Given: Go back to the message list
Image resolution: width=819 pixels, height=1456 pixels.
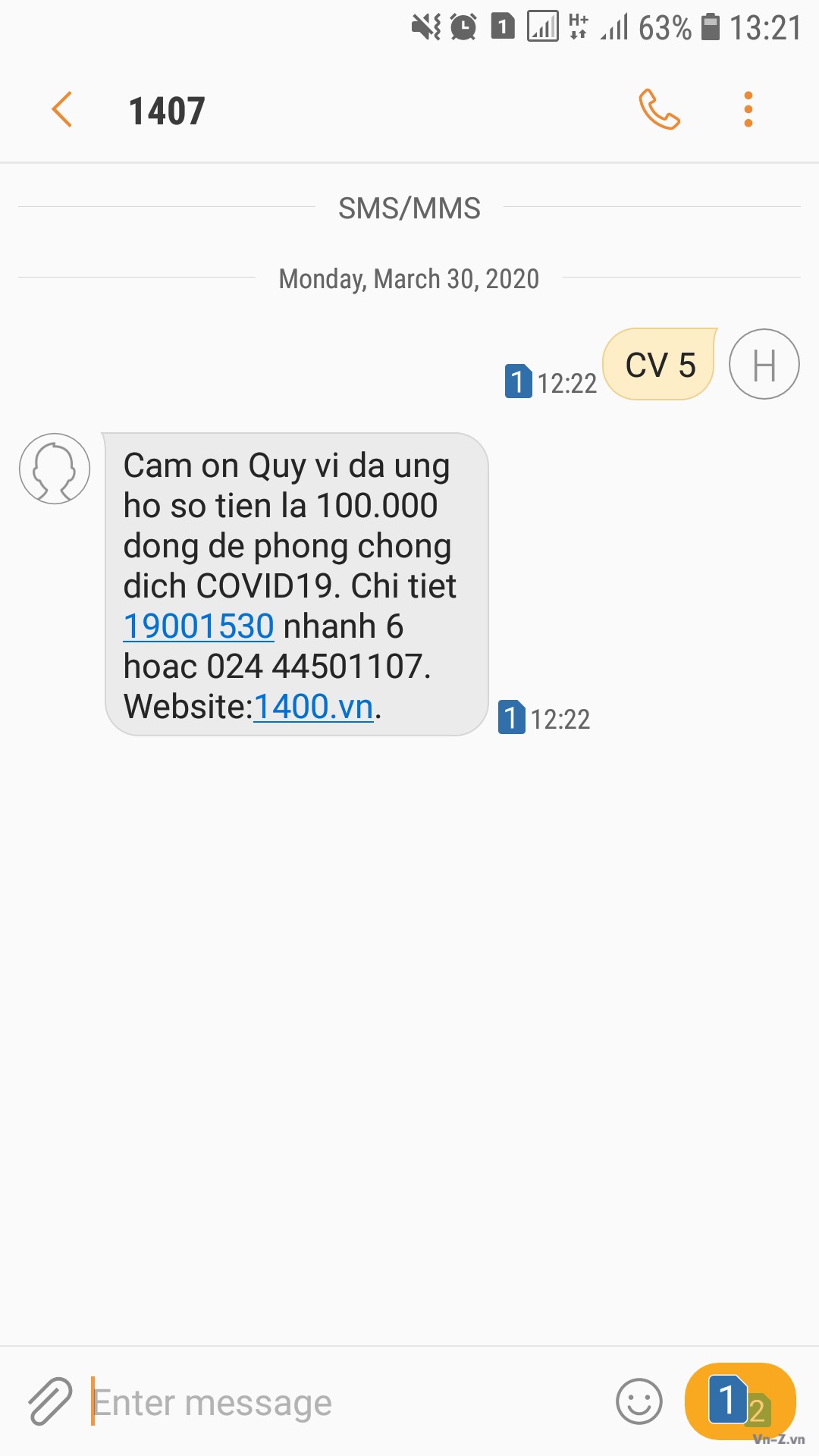Looking at the screenshot, I should pyautogui.click(x=62, y=110).
